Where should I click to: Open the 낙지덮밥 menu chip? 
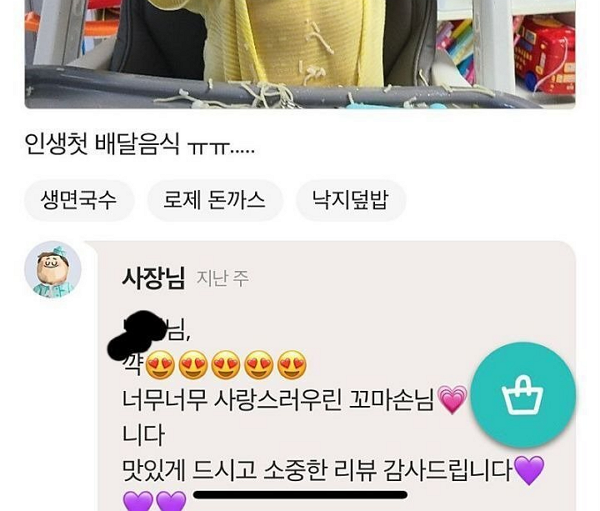[x=350, y=200]
